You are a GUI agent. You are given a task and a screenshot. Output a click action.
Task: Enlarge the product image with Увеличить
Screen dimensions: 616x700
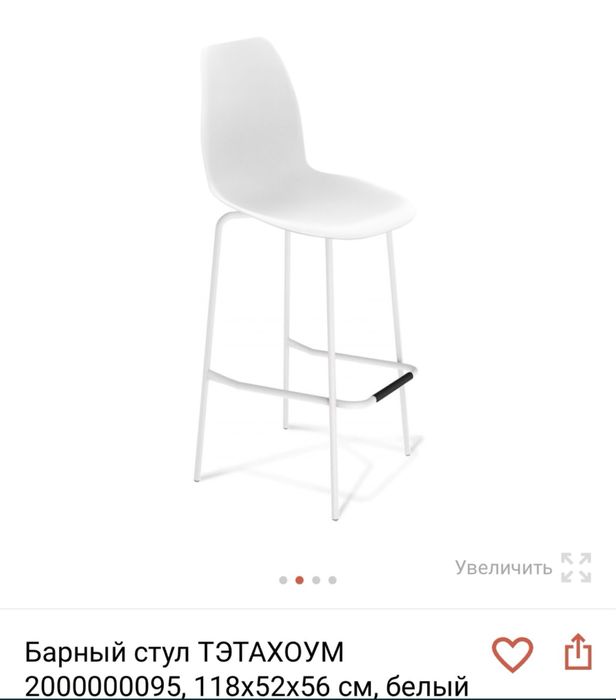(x=522, y=568)
